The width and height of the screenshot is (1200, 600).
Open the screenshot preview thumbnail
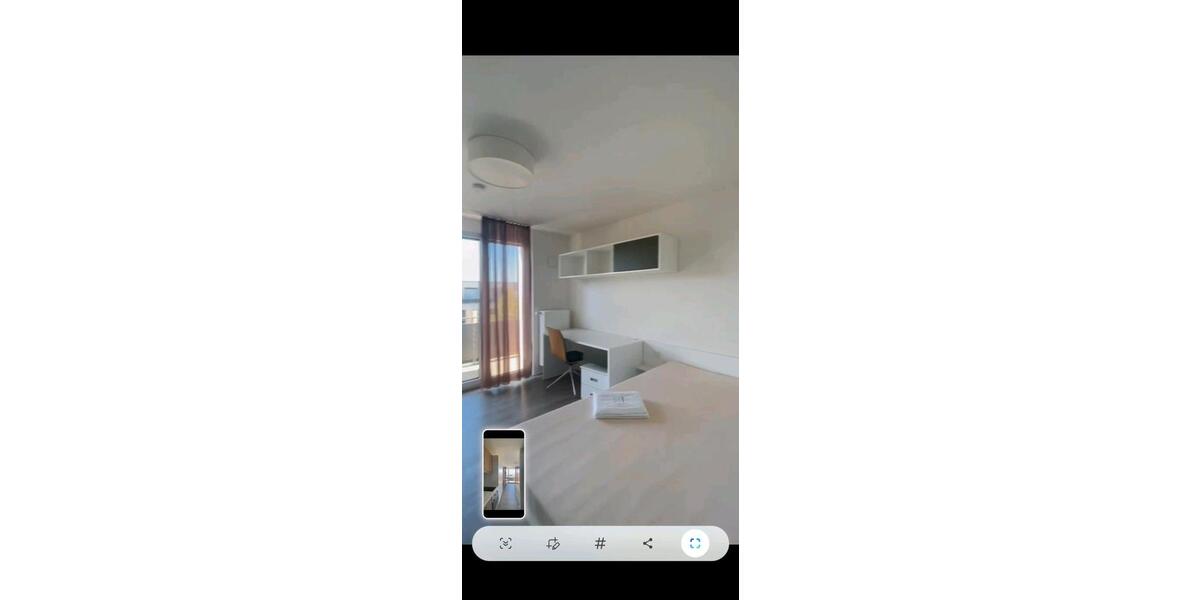point(504,474)
